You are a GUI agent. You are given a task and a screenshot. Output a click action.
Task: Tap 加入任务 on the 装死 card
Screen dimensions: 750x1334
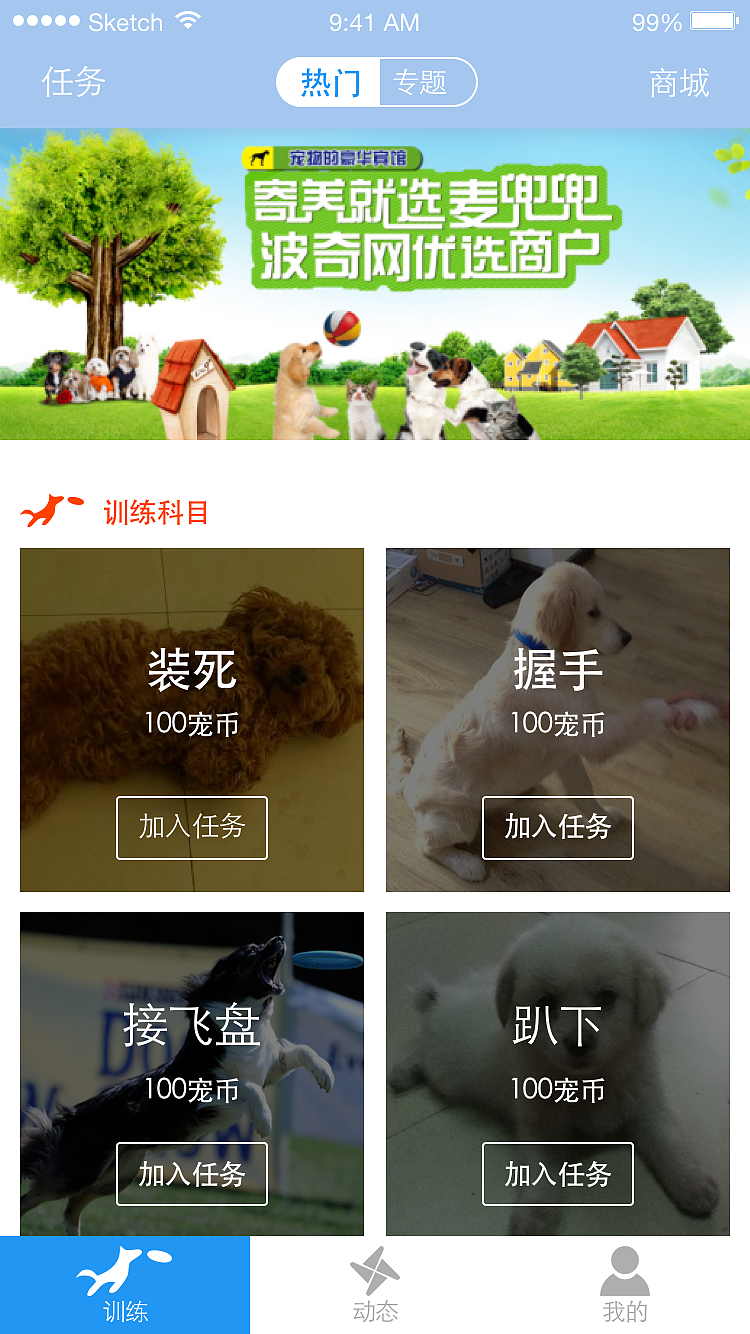coord(191,828)
